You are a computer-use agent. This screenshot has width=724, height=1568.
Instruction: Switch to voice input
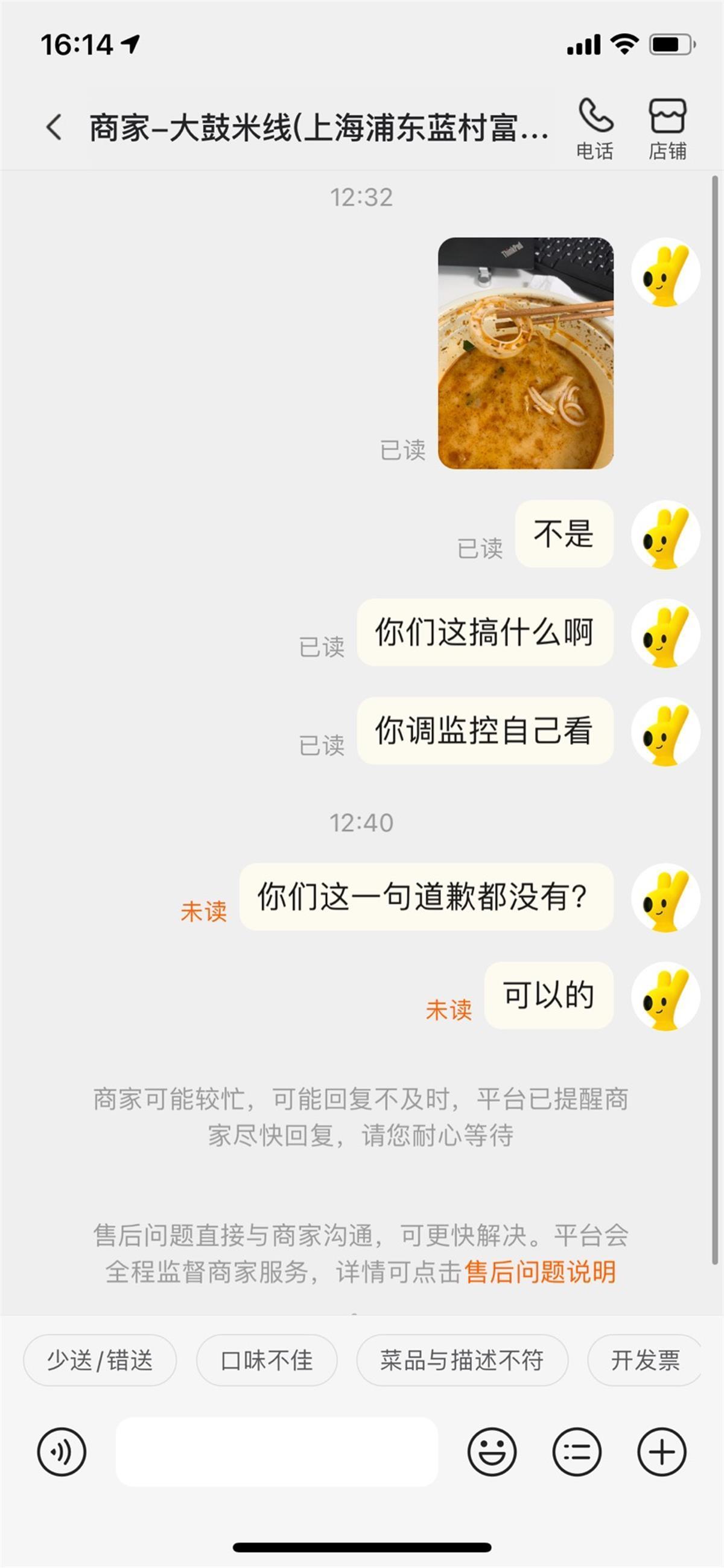62,1452
